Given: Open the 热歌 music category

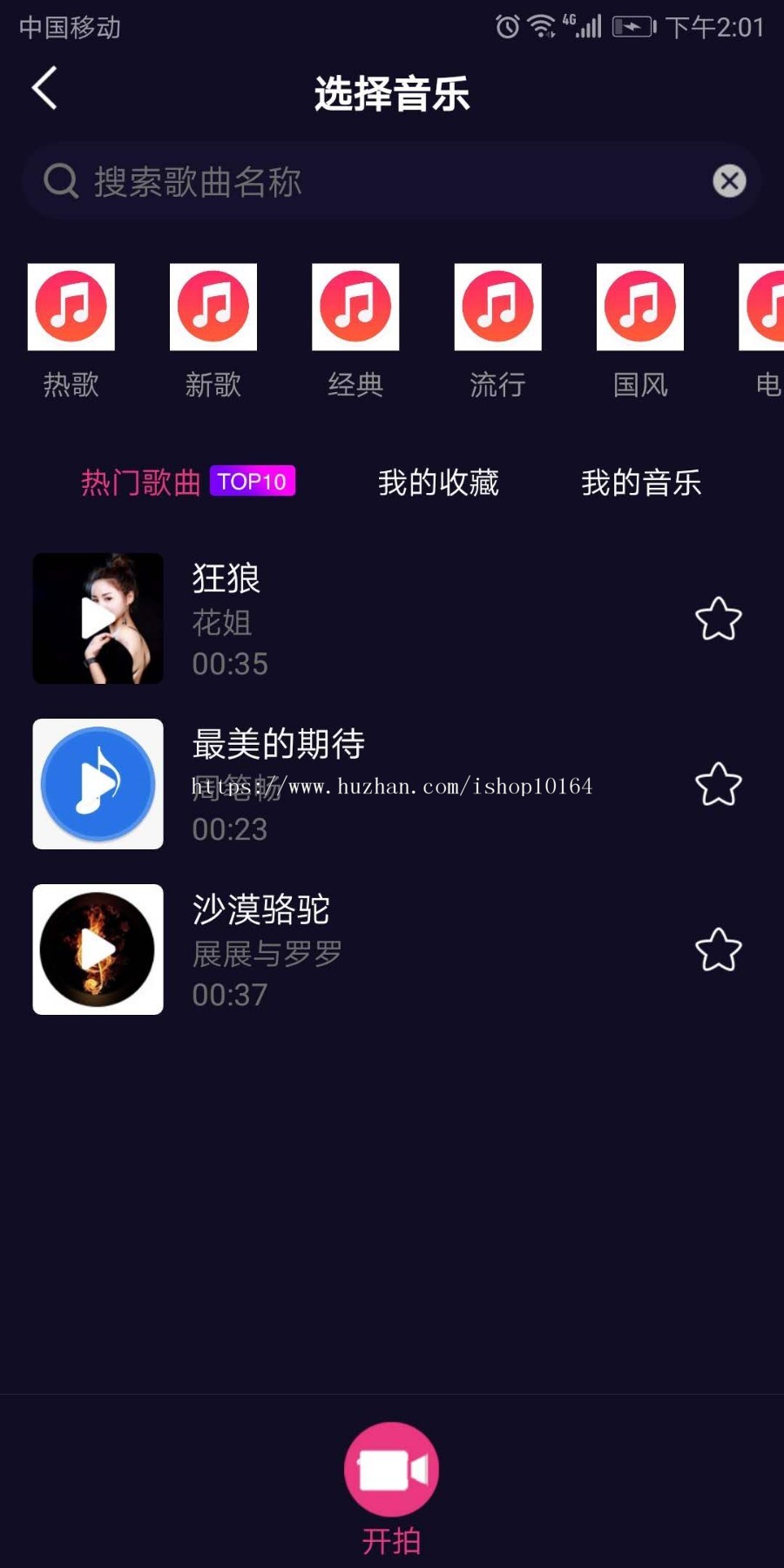Looking at the screenshot, I should [71, 307].
